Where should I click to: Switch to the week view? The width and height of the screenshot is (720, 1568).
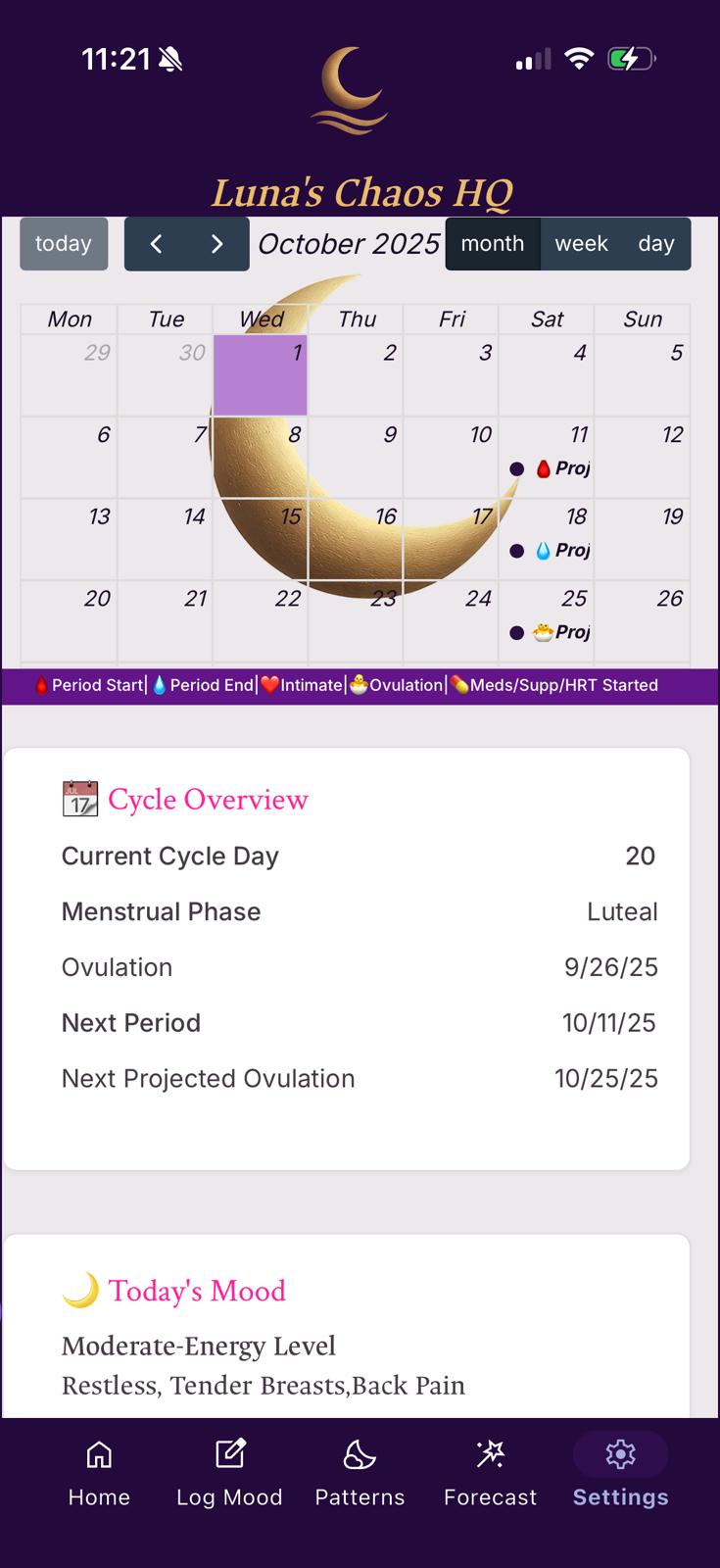581,244
